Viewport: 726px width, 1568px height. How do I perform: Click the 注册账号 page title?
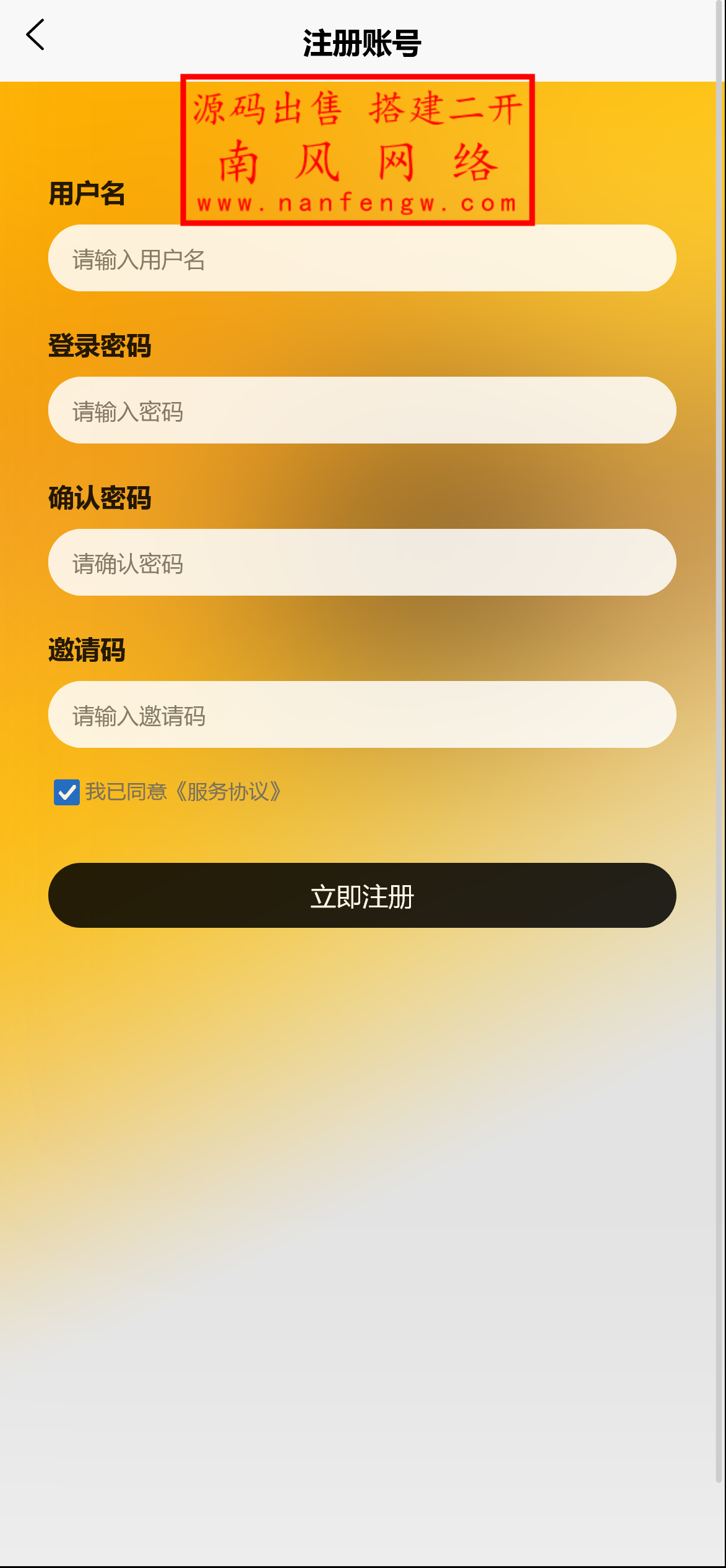pos(361,41)
